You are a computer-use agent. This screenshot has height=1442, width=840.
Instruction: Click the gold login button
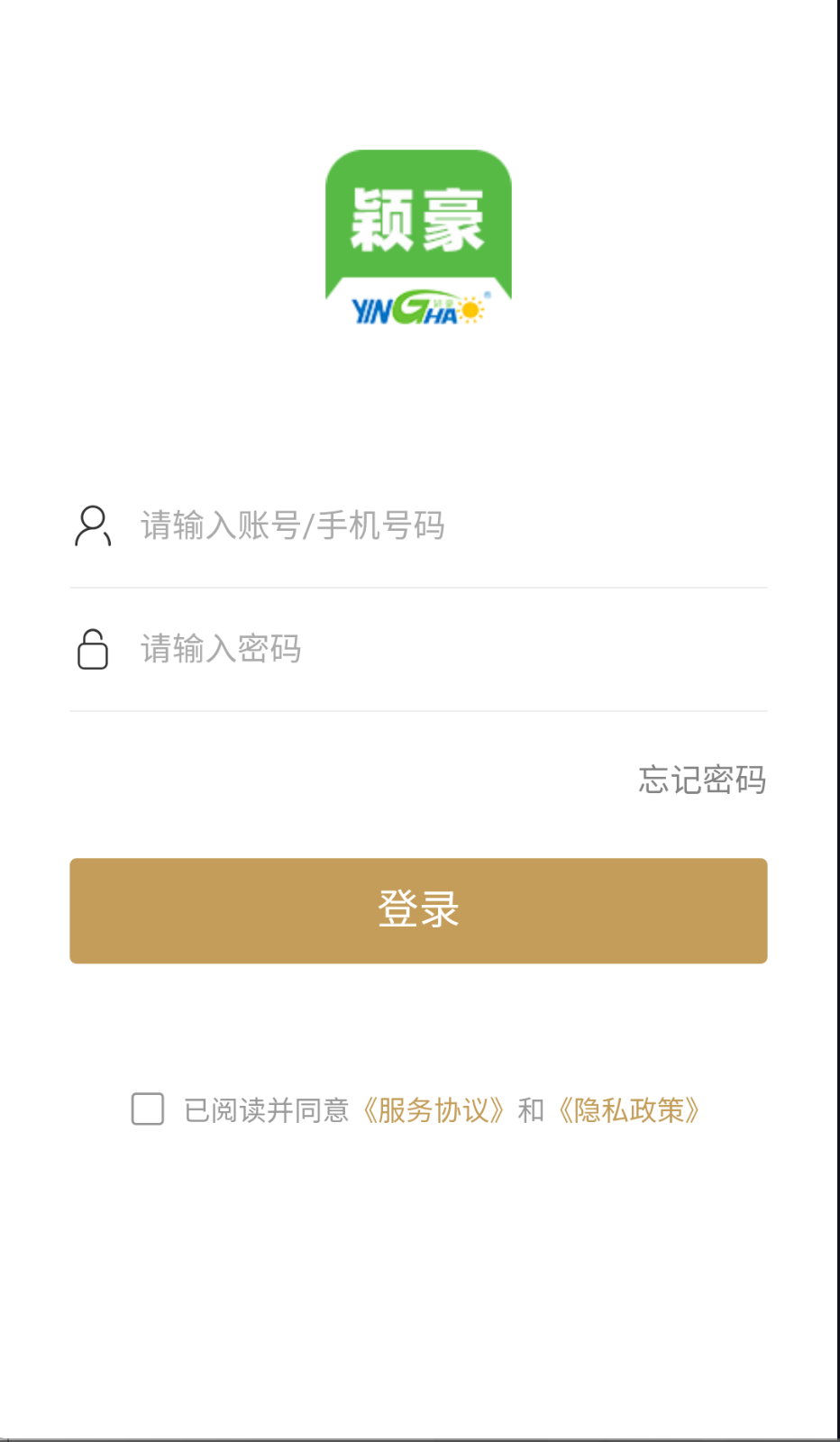tap(418, 910)
